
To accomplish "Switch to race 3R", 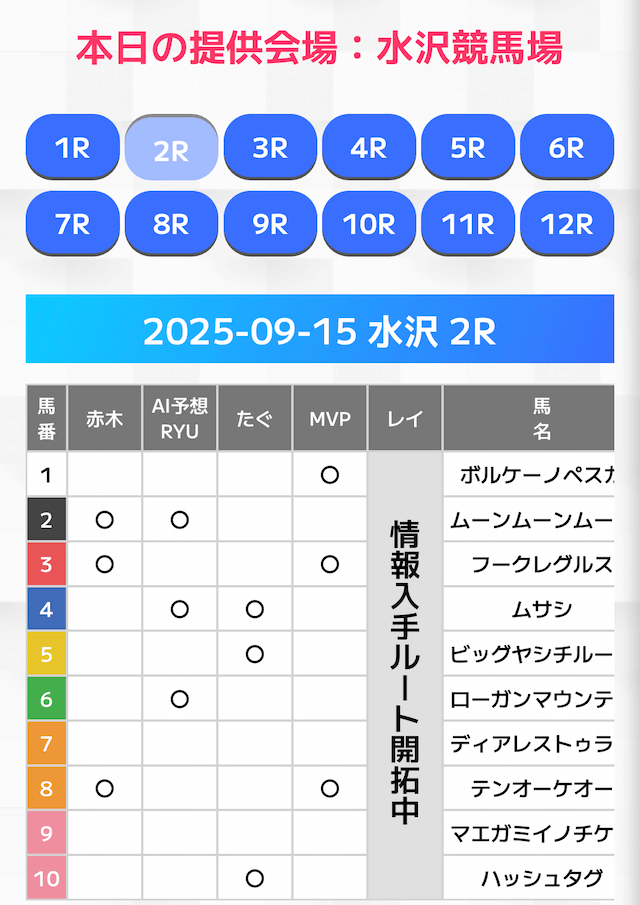I will (x=270, y=147).
